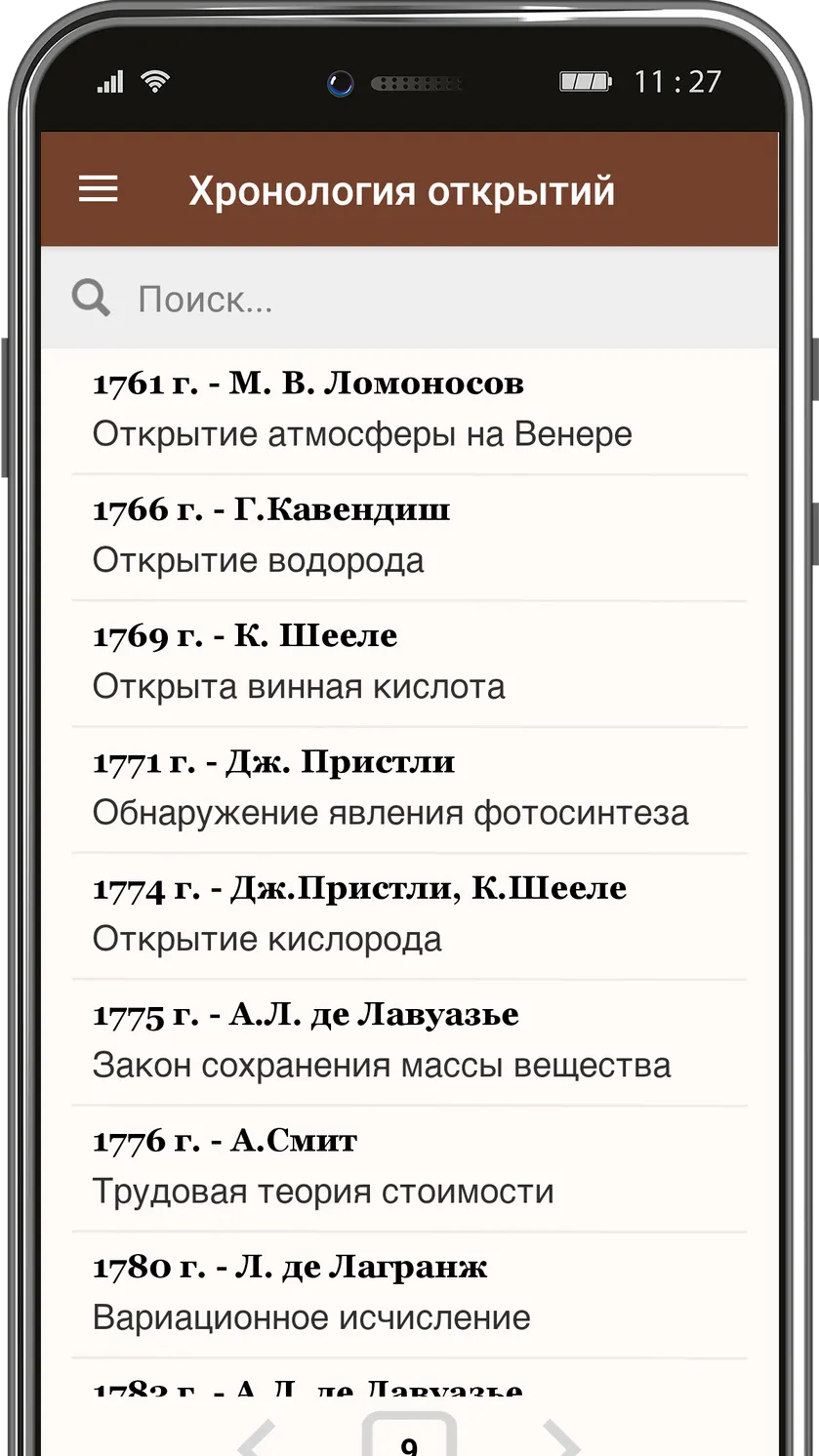View the 1774 Открытие кислорода entry
819x1456 pixels.
click(410, 915)
